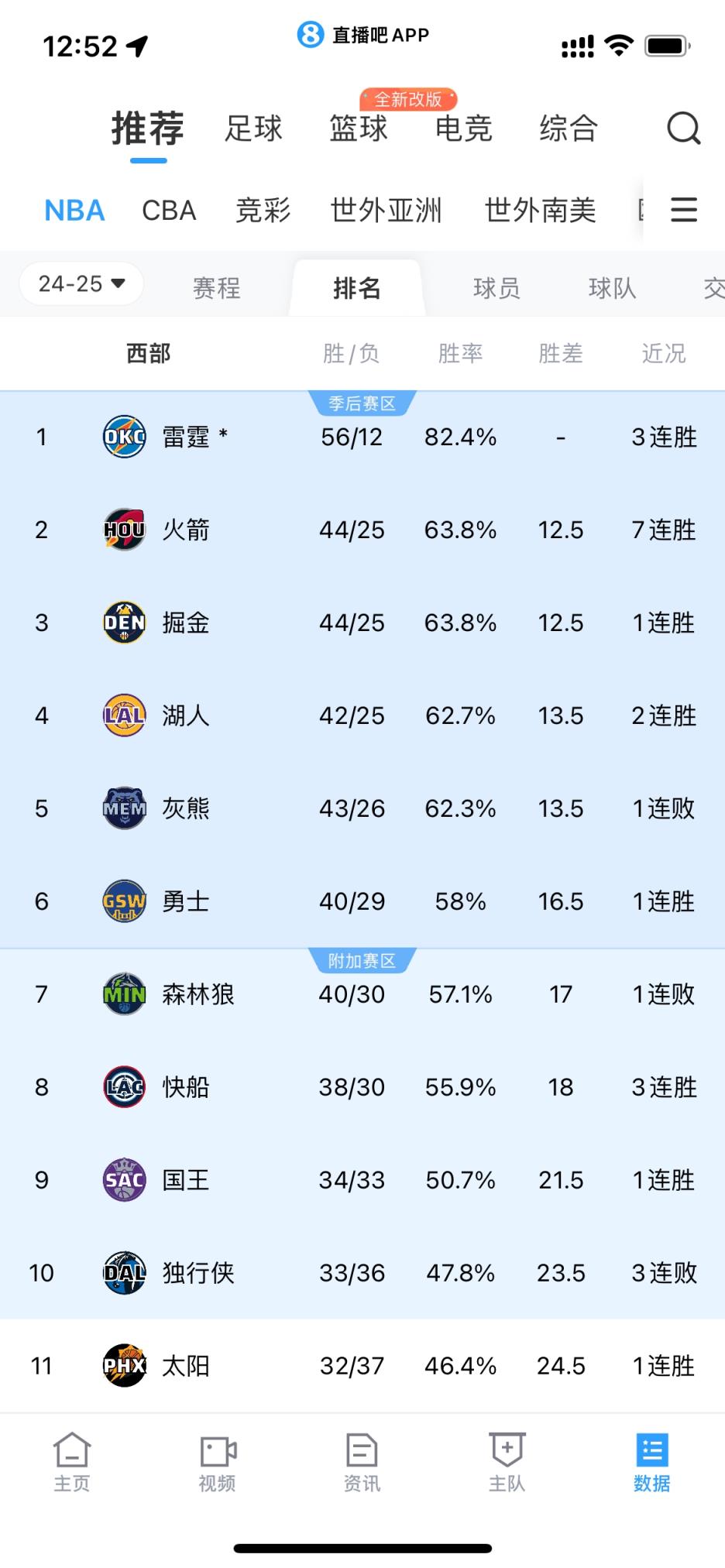This screenshot has height=1568, width=725.
Task: Open the channel list hamburger menu
Action: pos(683,210)
